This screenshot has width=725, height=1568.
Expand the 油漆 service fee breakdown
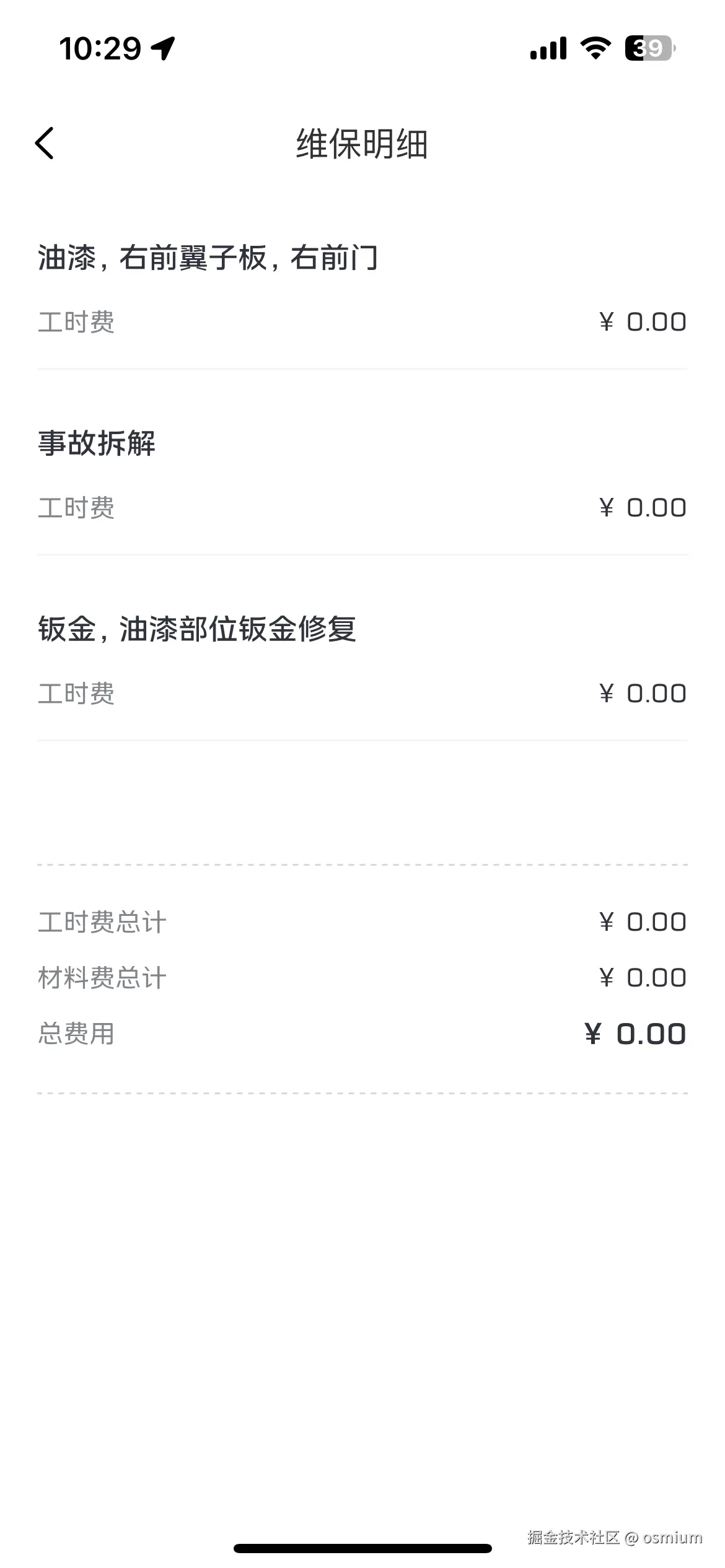pos(362,321)
